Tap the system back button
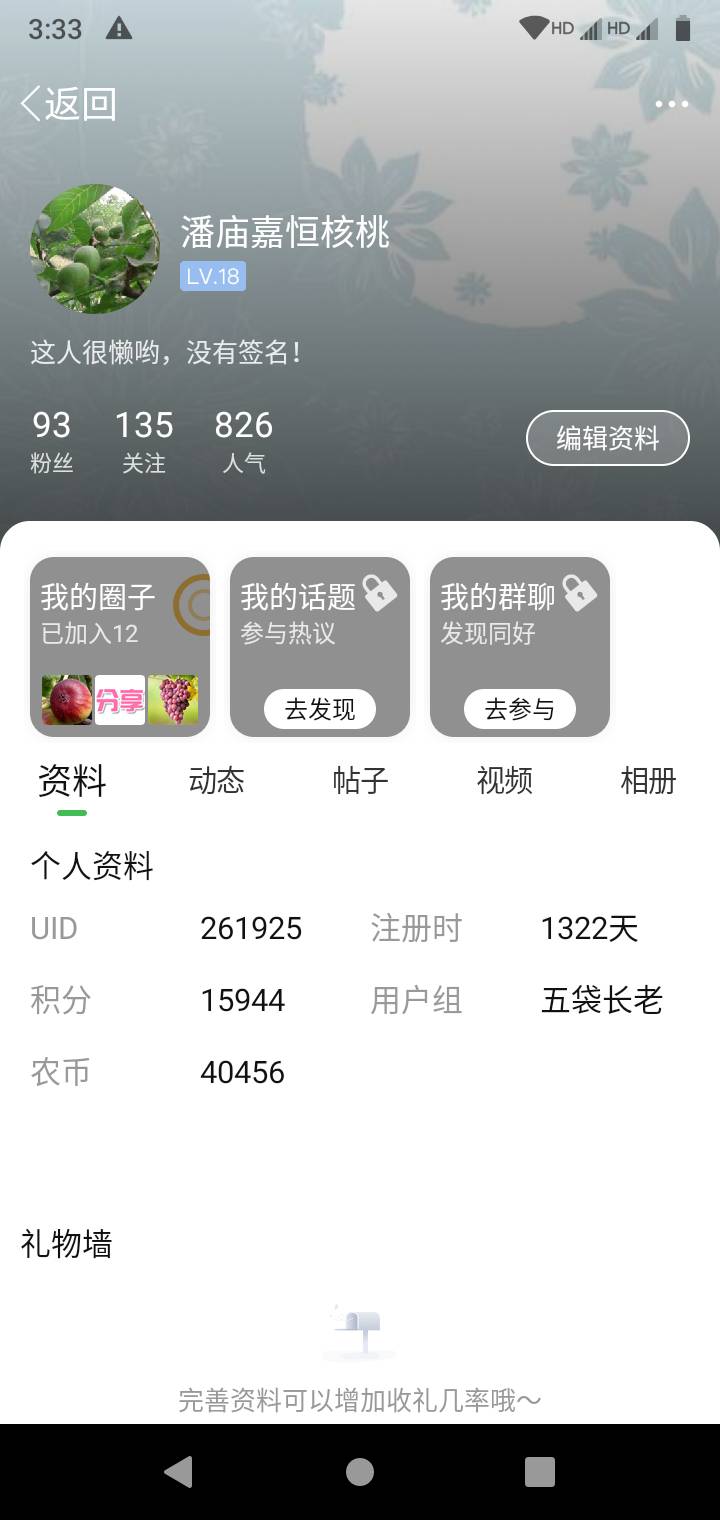Screen dimensions: 720x1520 coord(178,1471)
